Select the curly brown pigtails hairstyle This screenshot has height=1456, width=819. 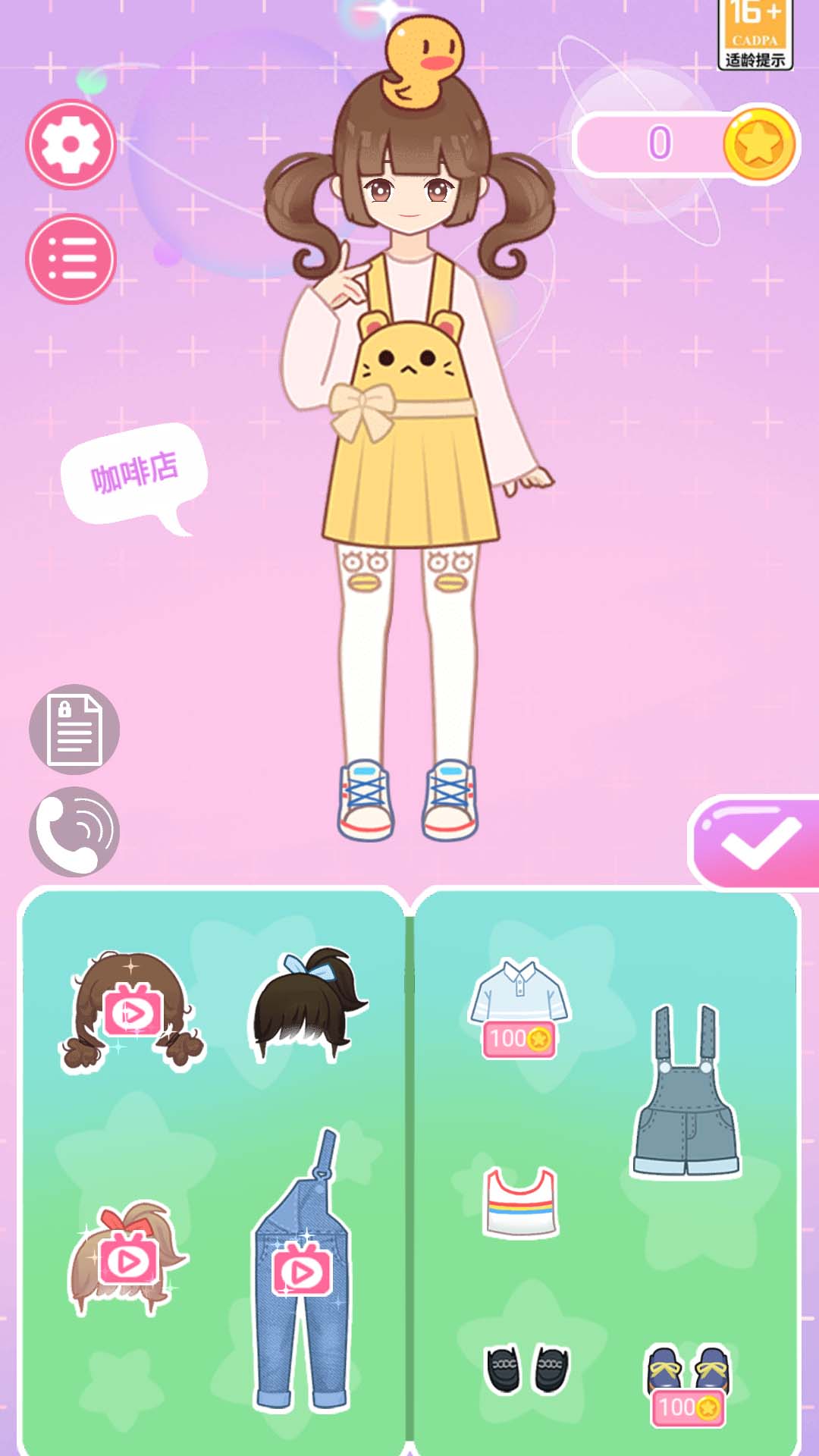133,1011
